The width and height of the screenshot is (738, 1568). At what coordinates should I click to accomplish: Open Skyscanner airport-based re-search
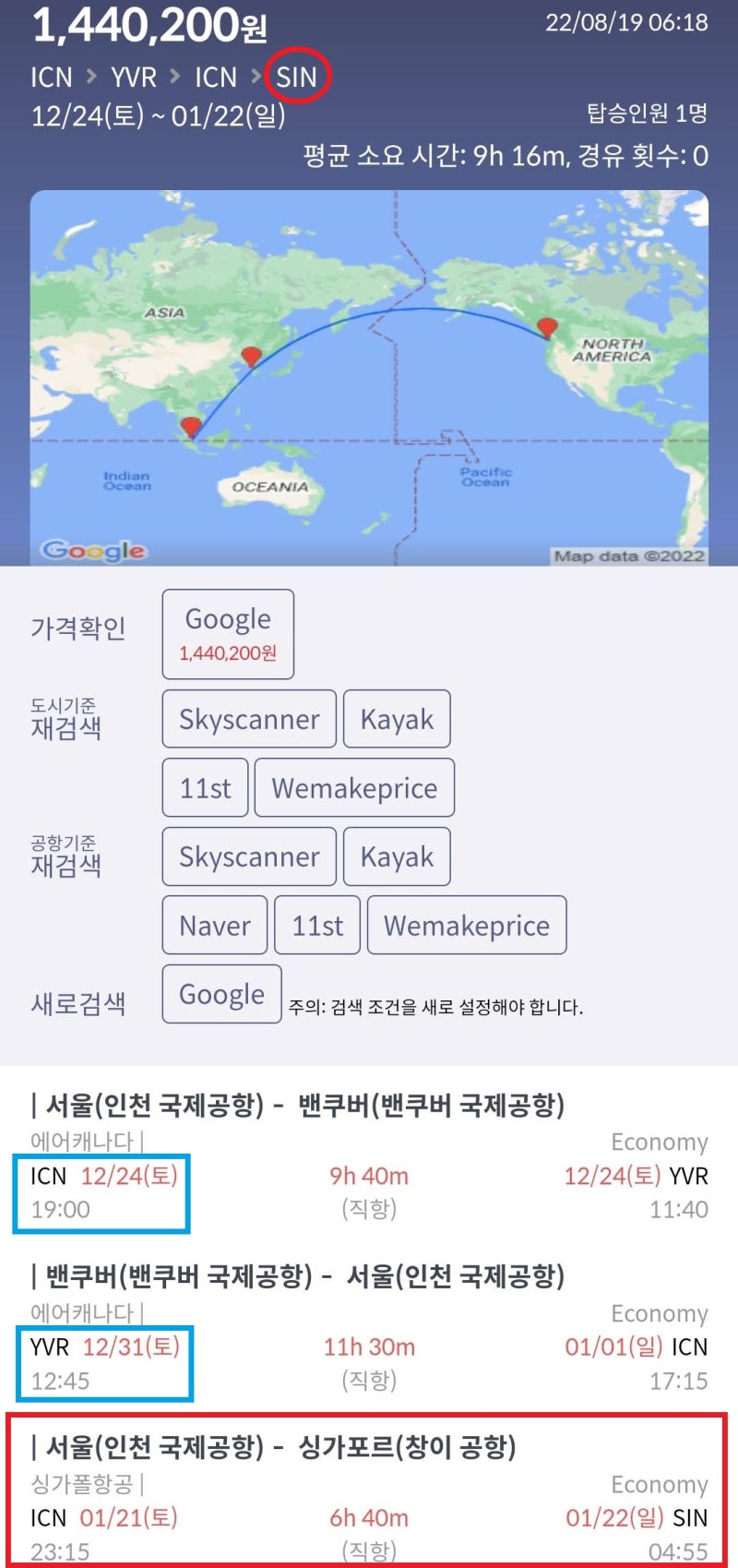tap(248, 856)
